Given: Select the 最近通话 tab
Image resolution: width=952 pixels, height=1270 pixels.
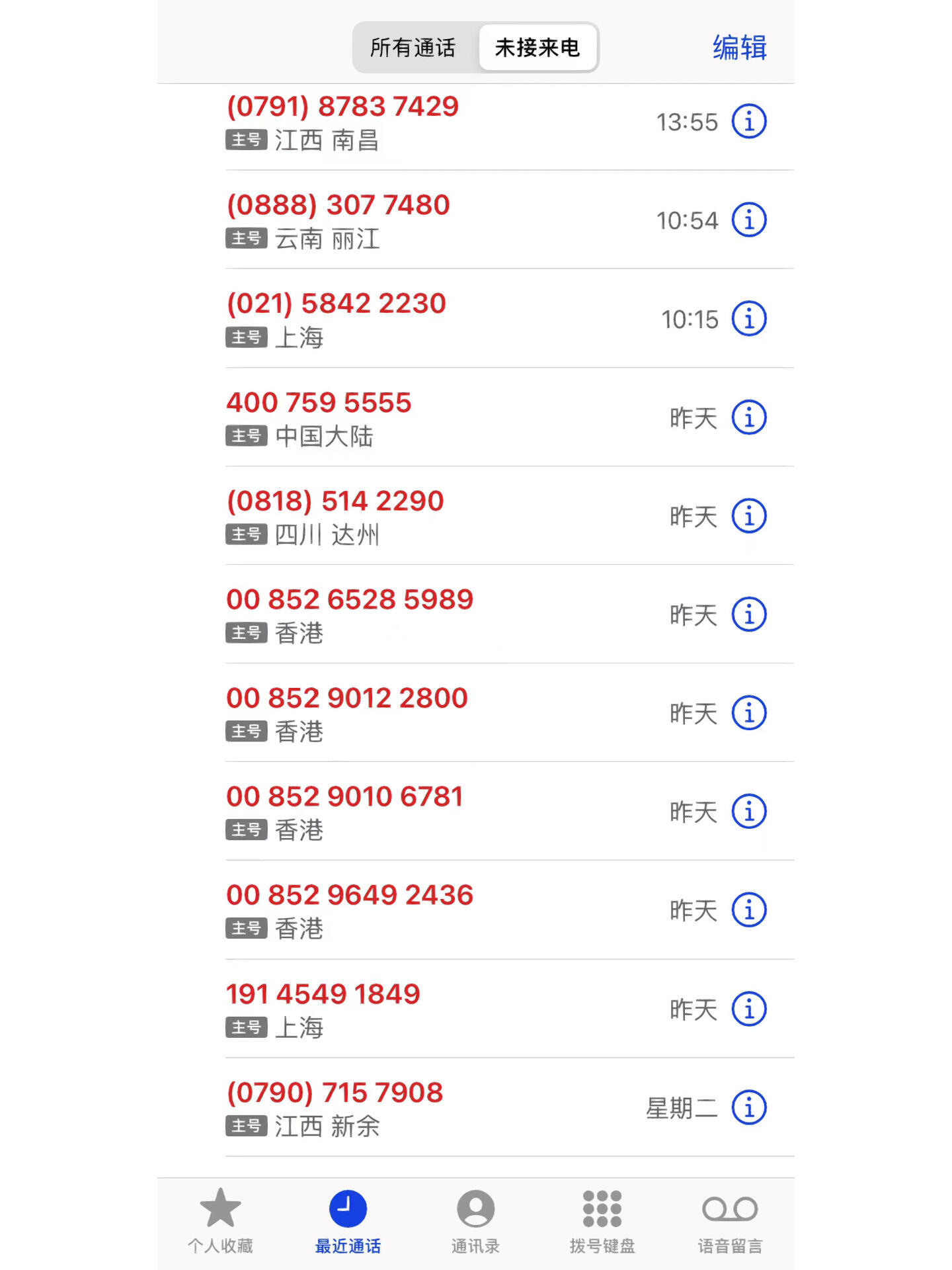Looking at the screenshot, I should tap(348, 1220).
